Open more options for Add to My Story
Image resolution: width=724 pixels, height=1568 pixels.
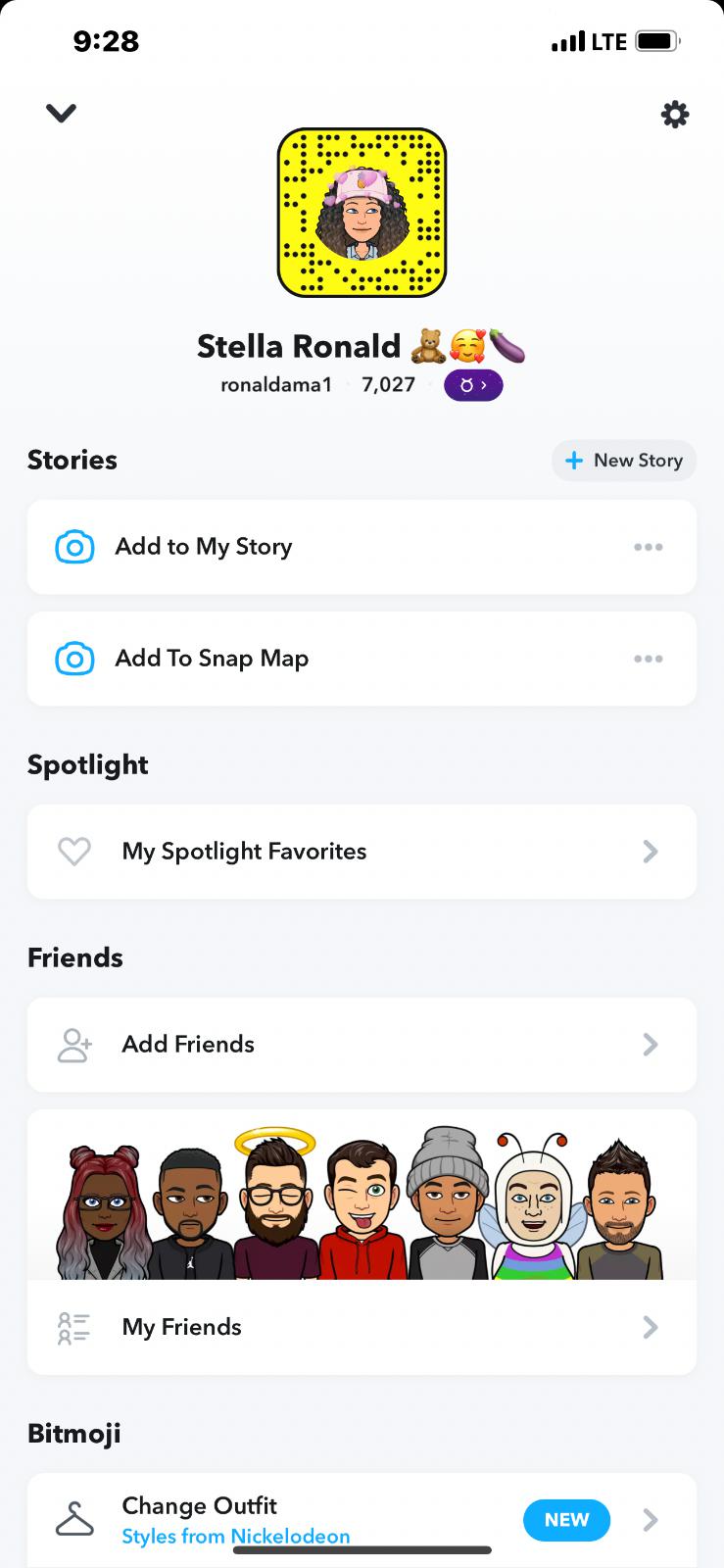click(649, 547)
